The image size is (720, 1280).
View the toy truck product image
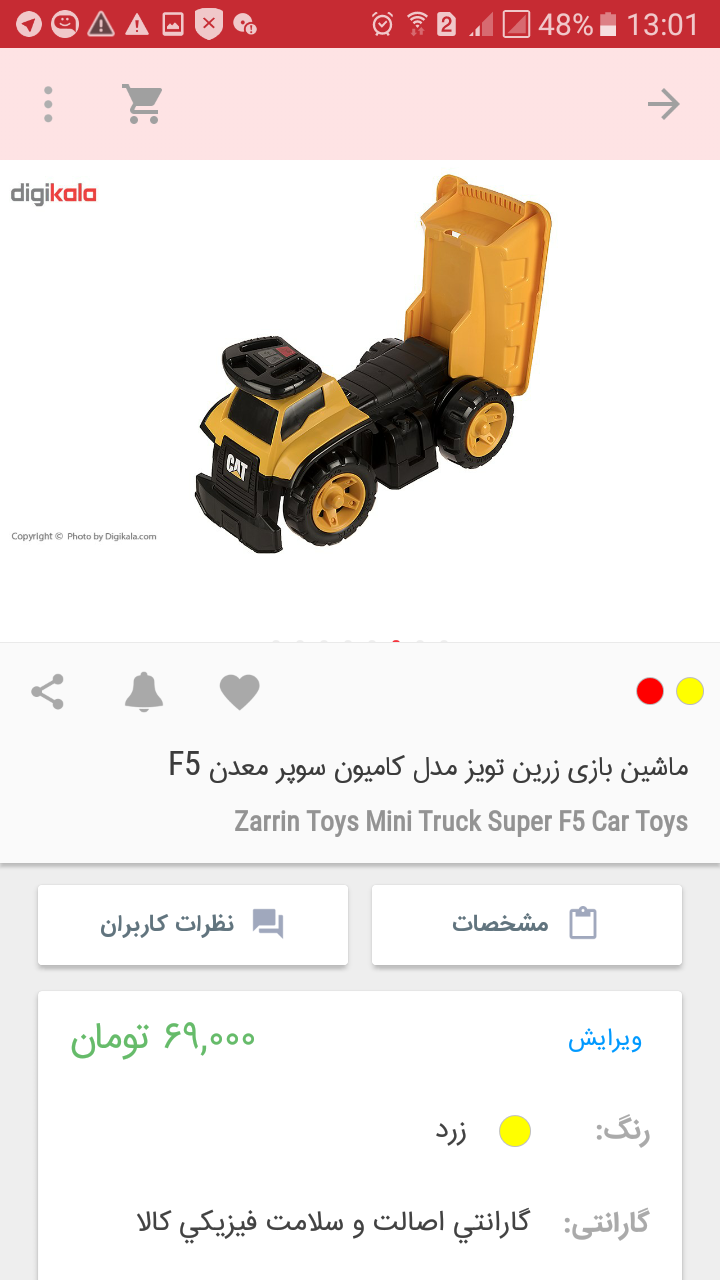372,370
